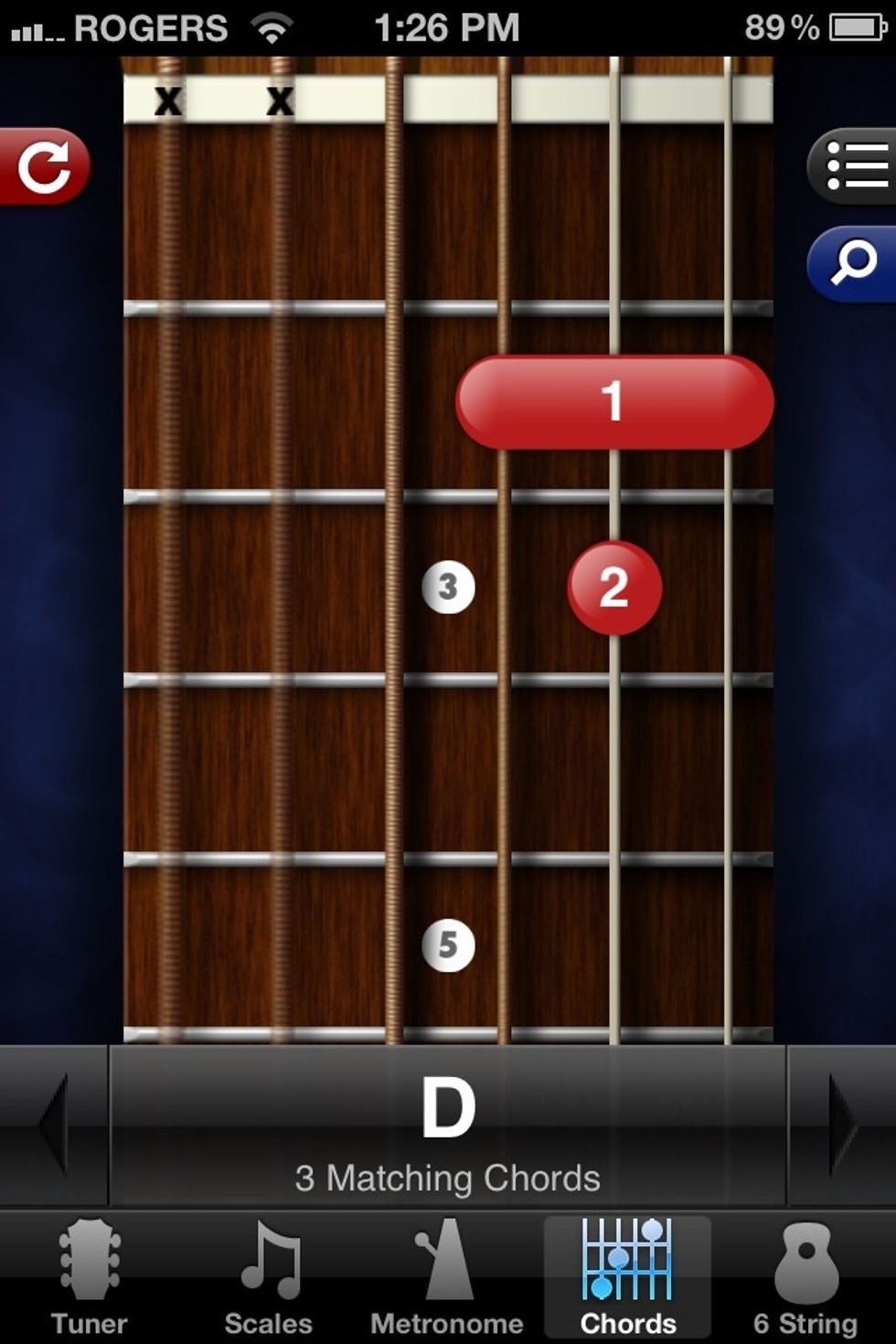Show the next matching chord

(842, 1125)
